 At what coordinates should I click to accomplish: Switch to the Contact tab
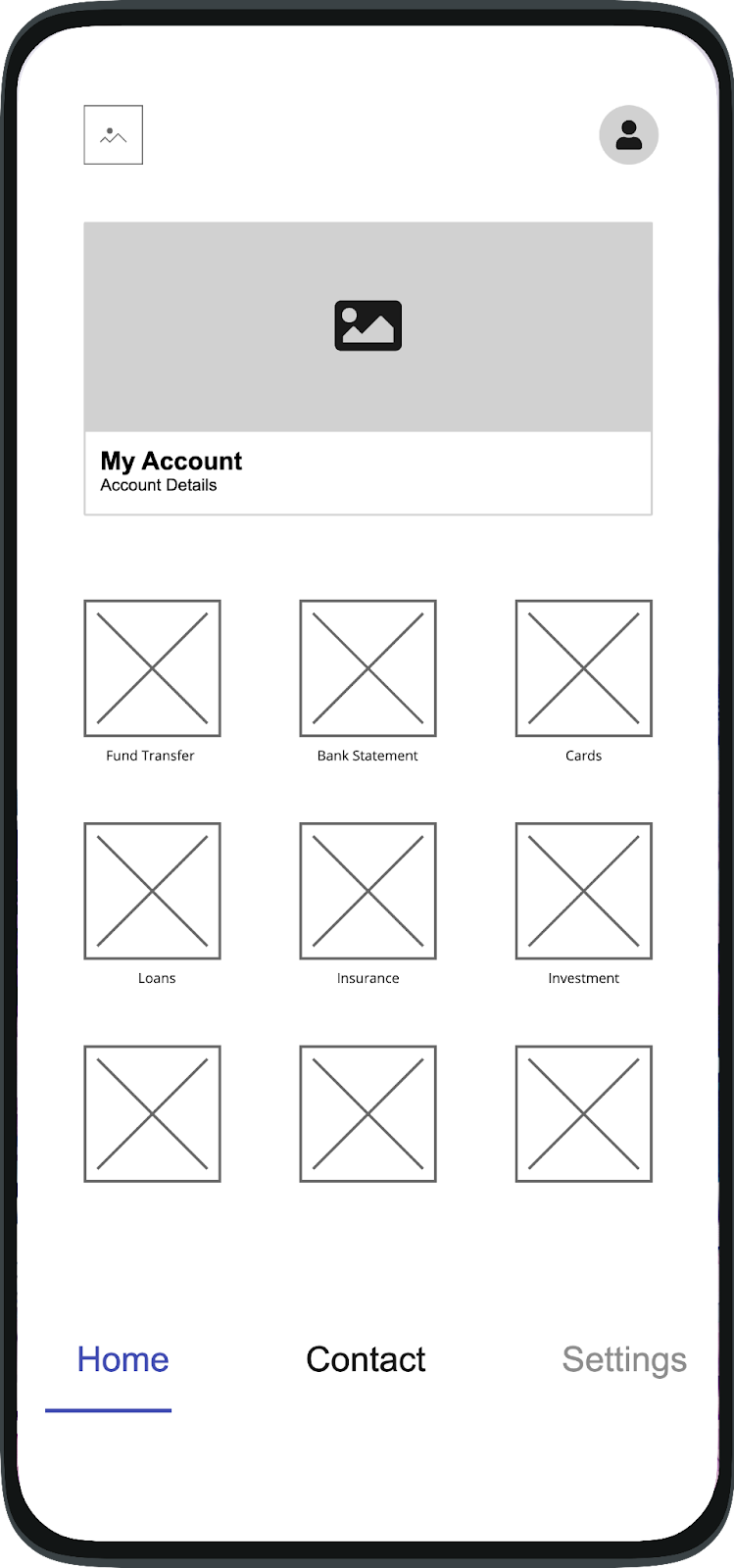tap(366, 1360)
